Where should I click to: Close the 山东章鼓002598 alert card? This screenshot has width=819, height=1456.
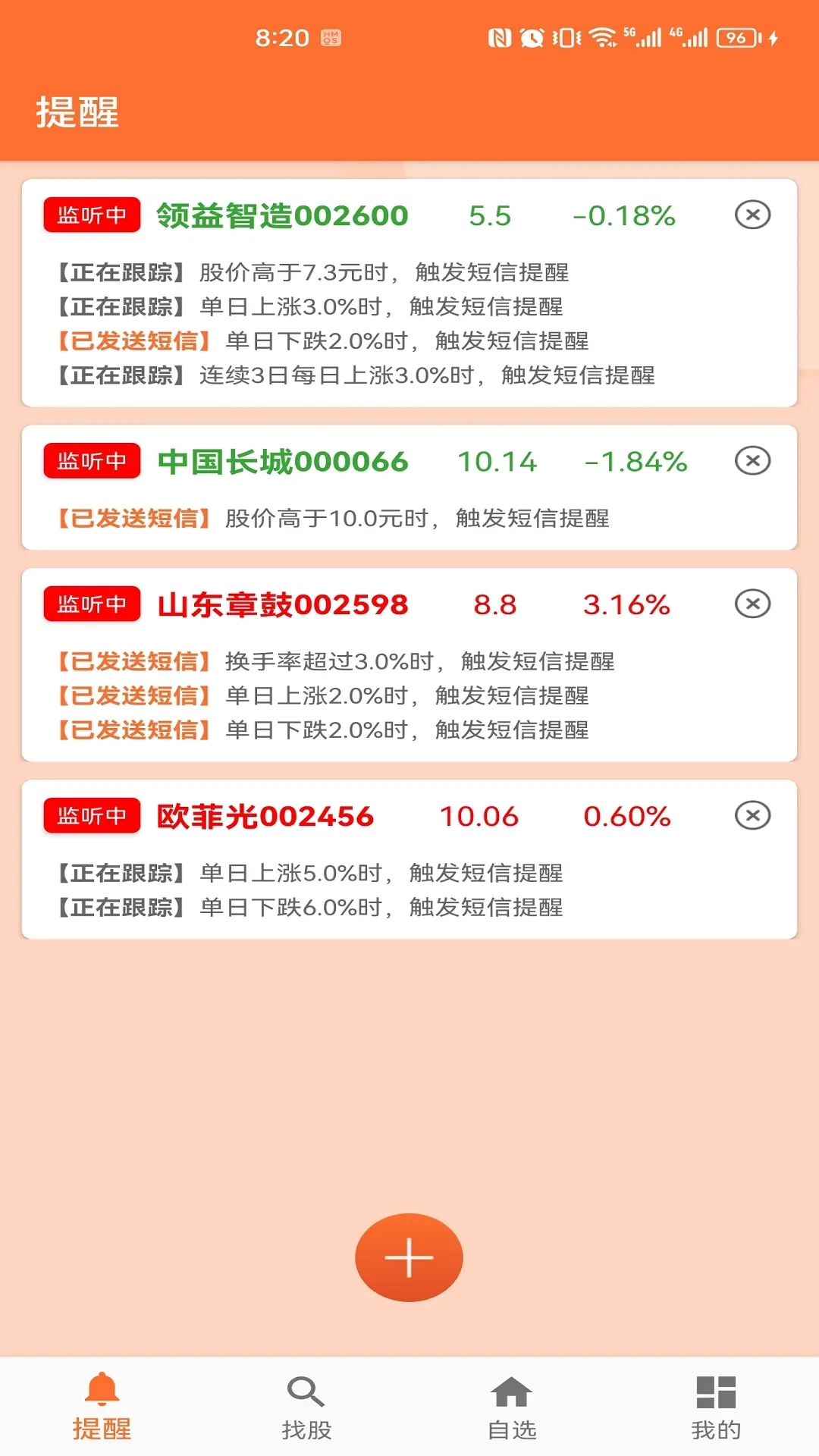point(752,603)
